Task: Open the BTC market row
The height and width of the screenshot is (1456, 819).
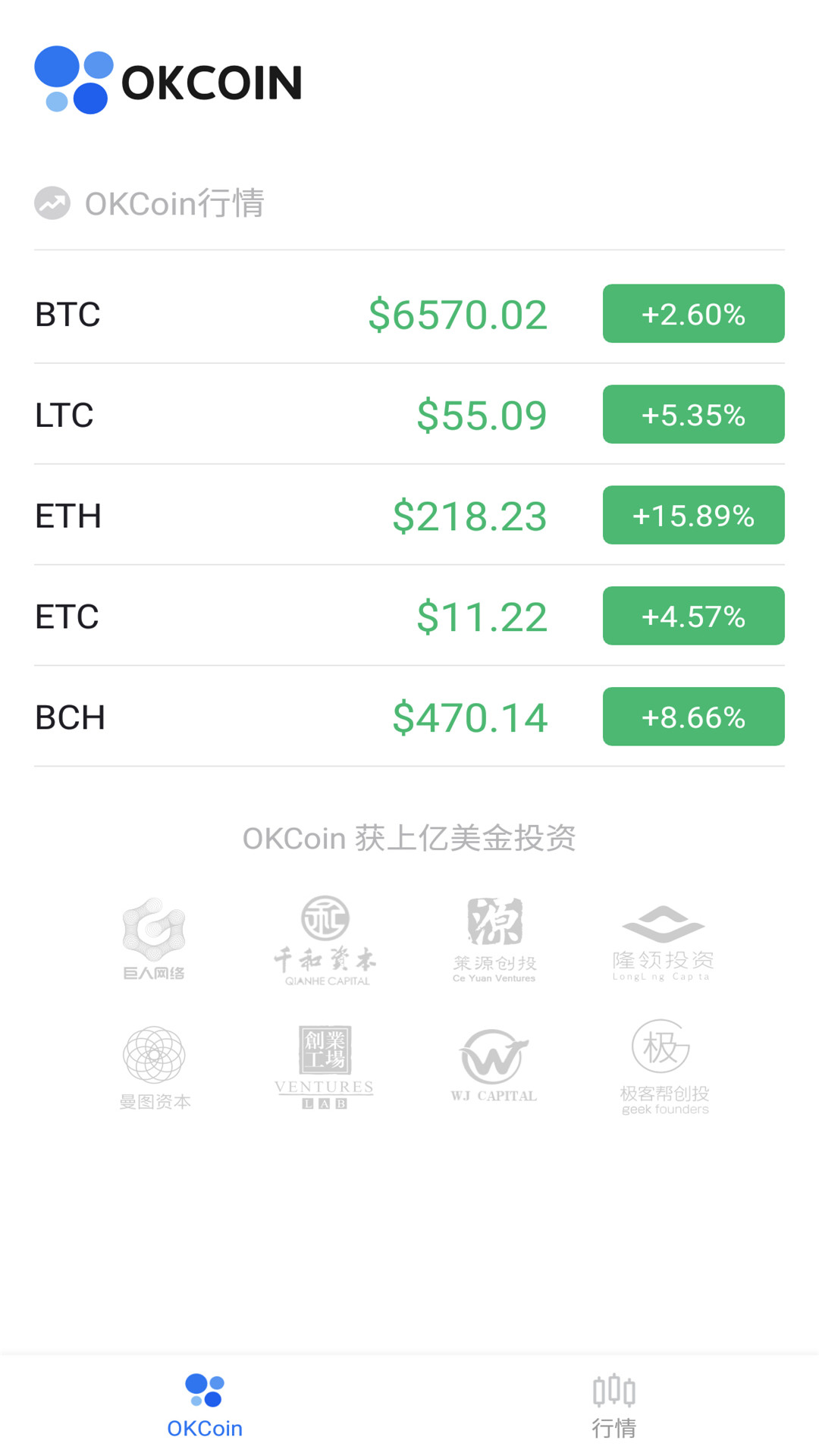Action: (x=409, y=314)
